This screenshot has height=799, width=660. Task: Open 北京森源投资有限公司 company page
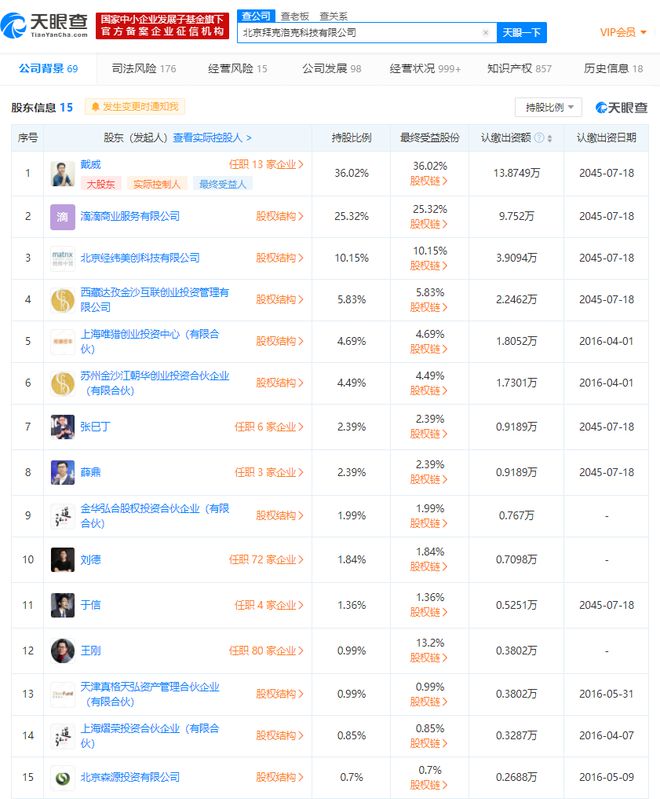tap(130, 777)
